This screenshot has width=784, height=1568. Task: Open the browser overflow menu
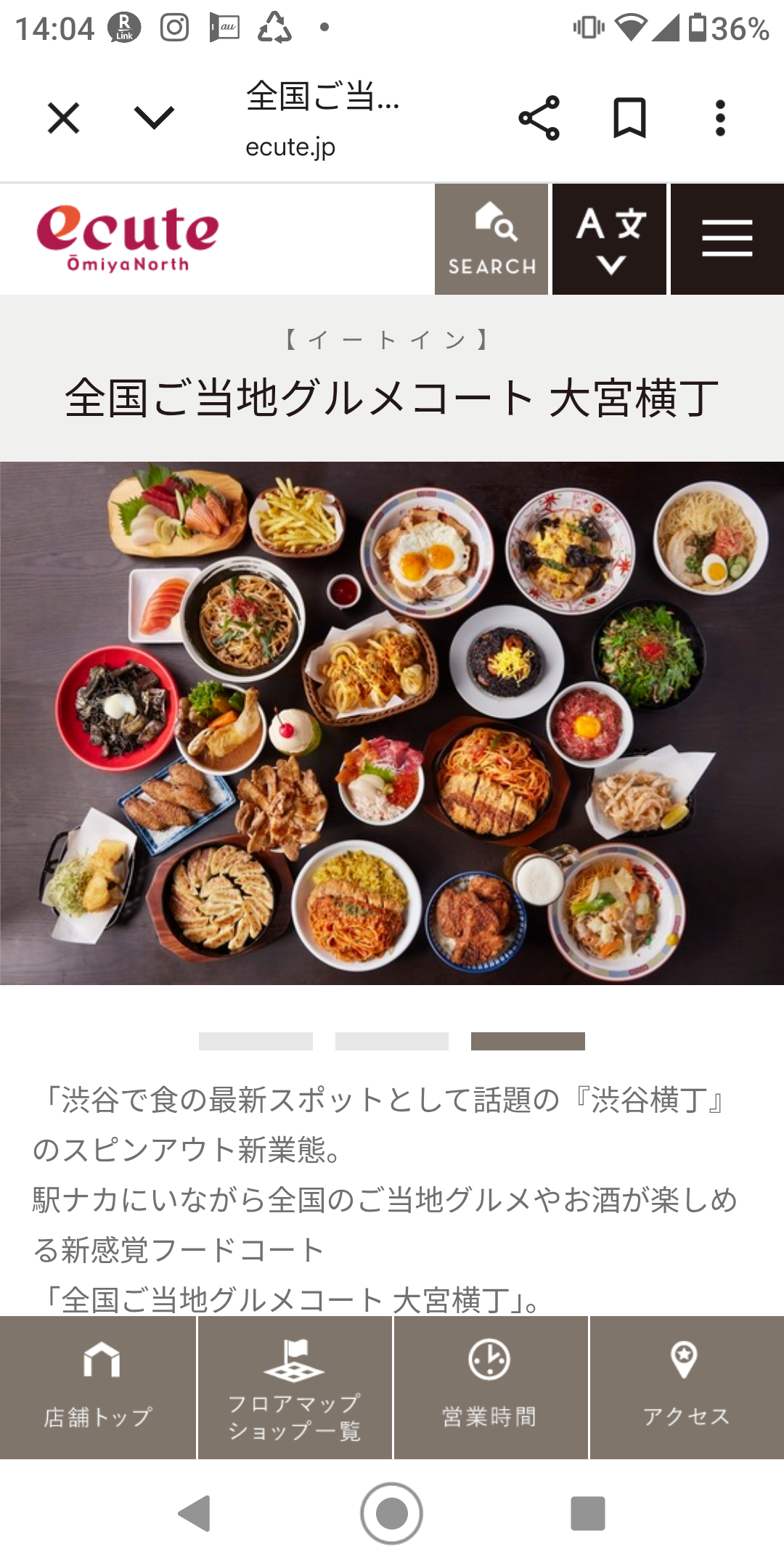(719, 118)
